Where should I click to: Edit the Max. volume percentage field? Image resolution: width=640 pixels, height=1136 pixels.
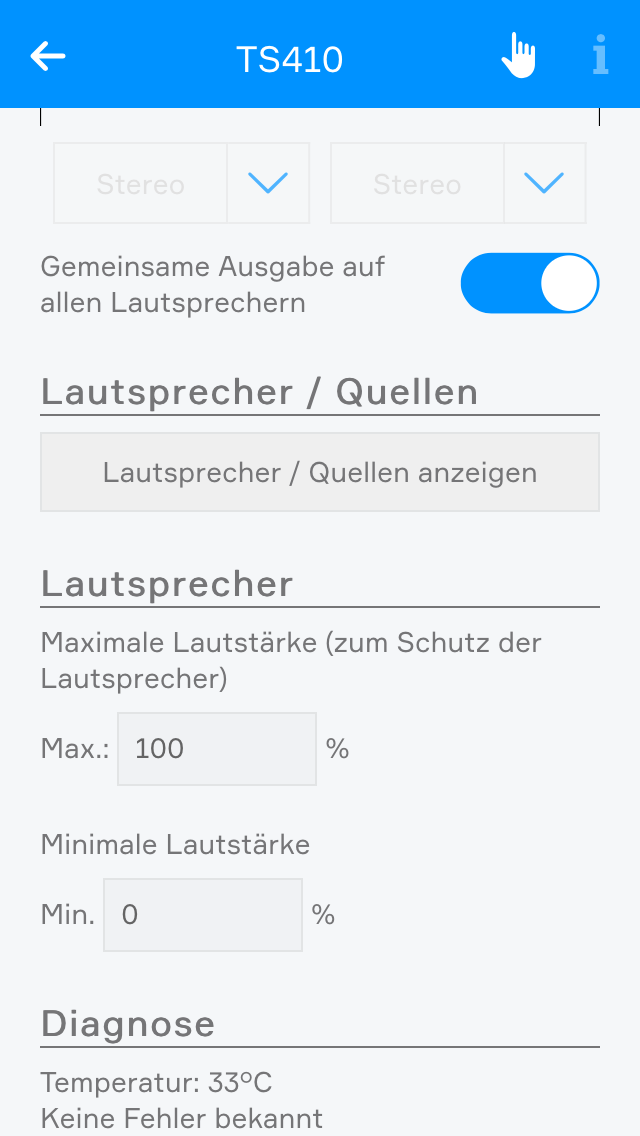point(217,749)
